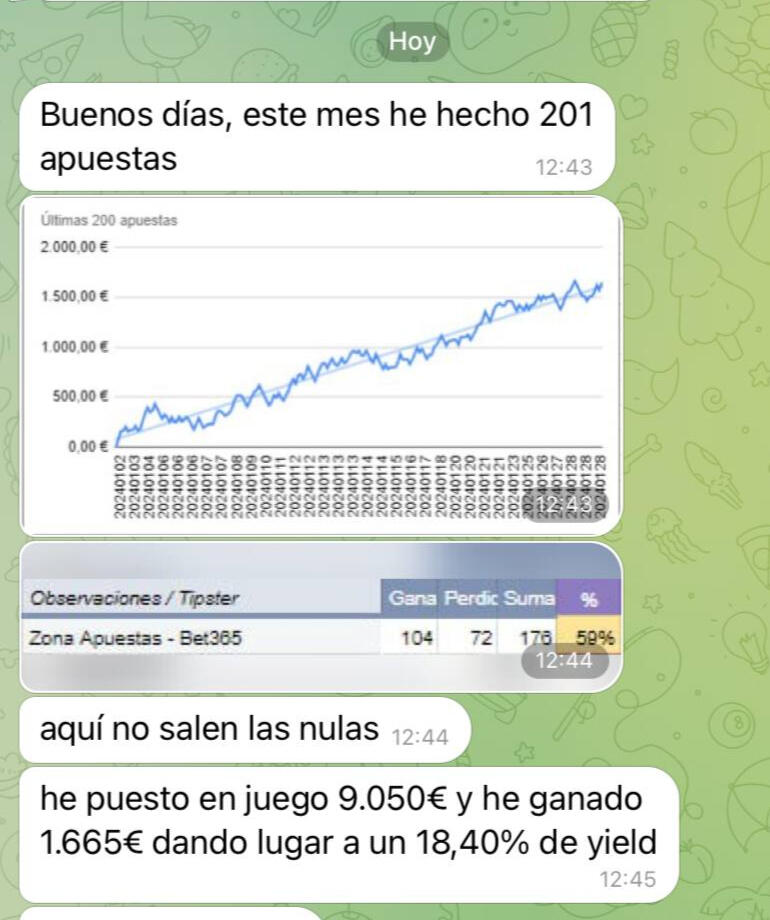The height and width of the screenshot is (920, 770).
Task: Tap the Hoy date chip
Action: coord(412,42)
